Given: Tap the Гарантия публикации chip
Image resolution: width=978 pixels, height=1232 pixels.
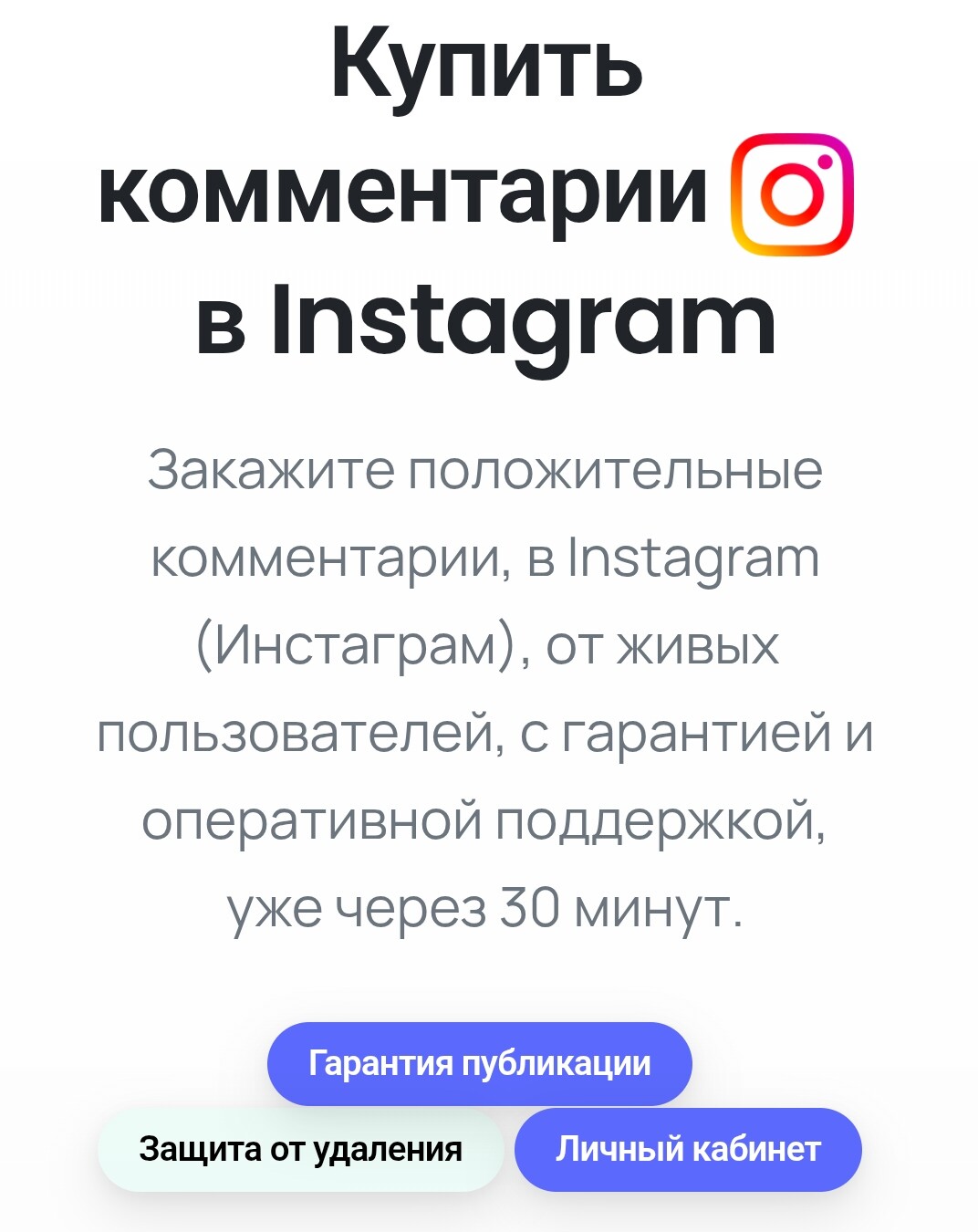Looking at the screenshot, I should [480, 1064].
